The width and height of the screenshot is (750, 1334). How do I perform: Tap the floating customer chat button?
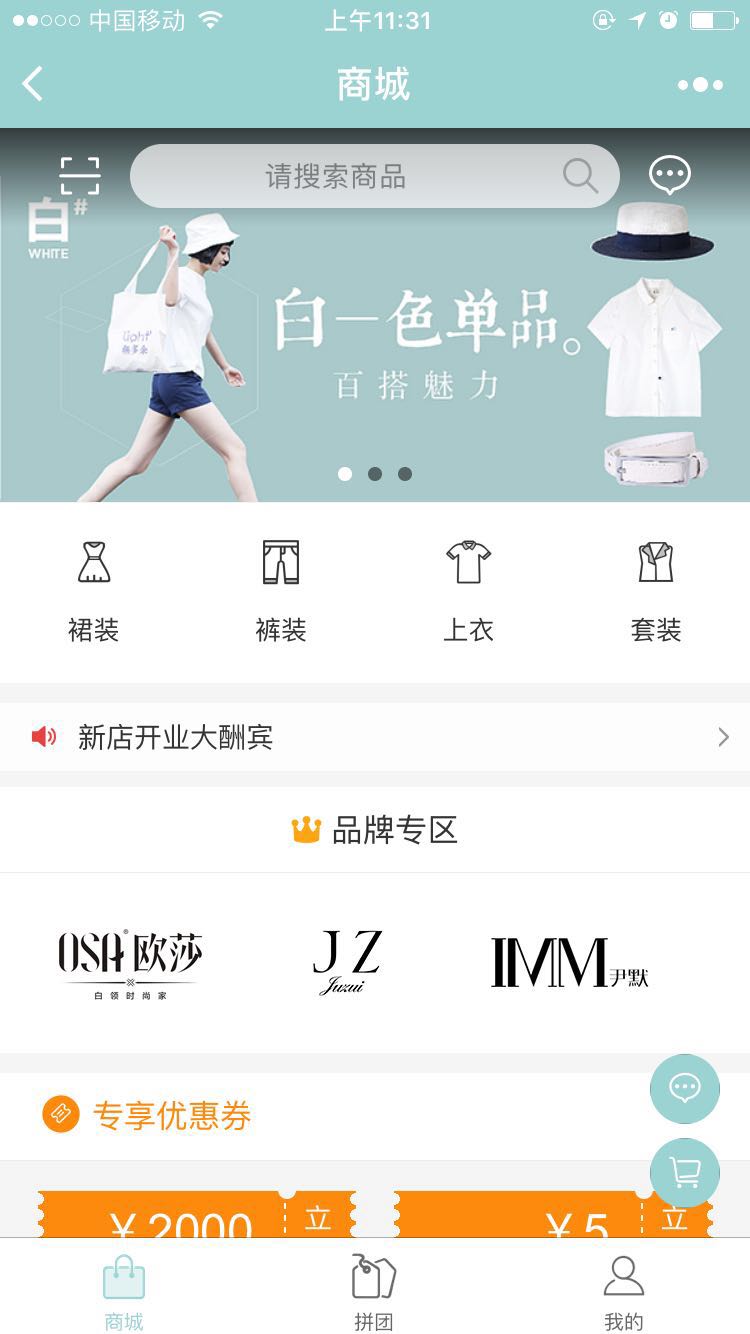[685, 1088]
